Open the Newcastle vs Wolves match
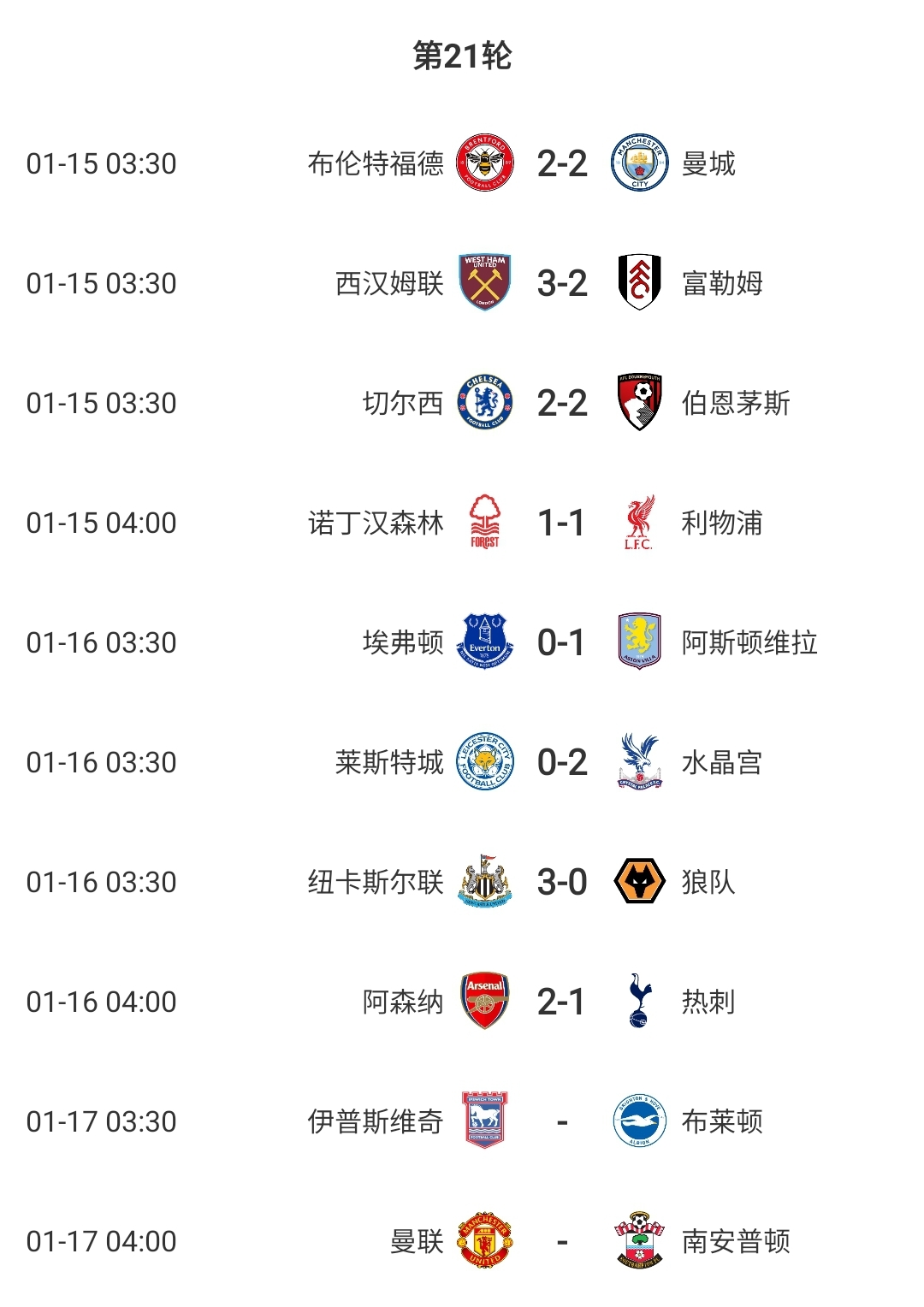Screen dimensions: 924x1307 click(561, 882)
